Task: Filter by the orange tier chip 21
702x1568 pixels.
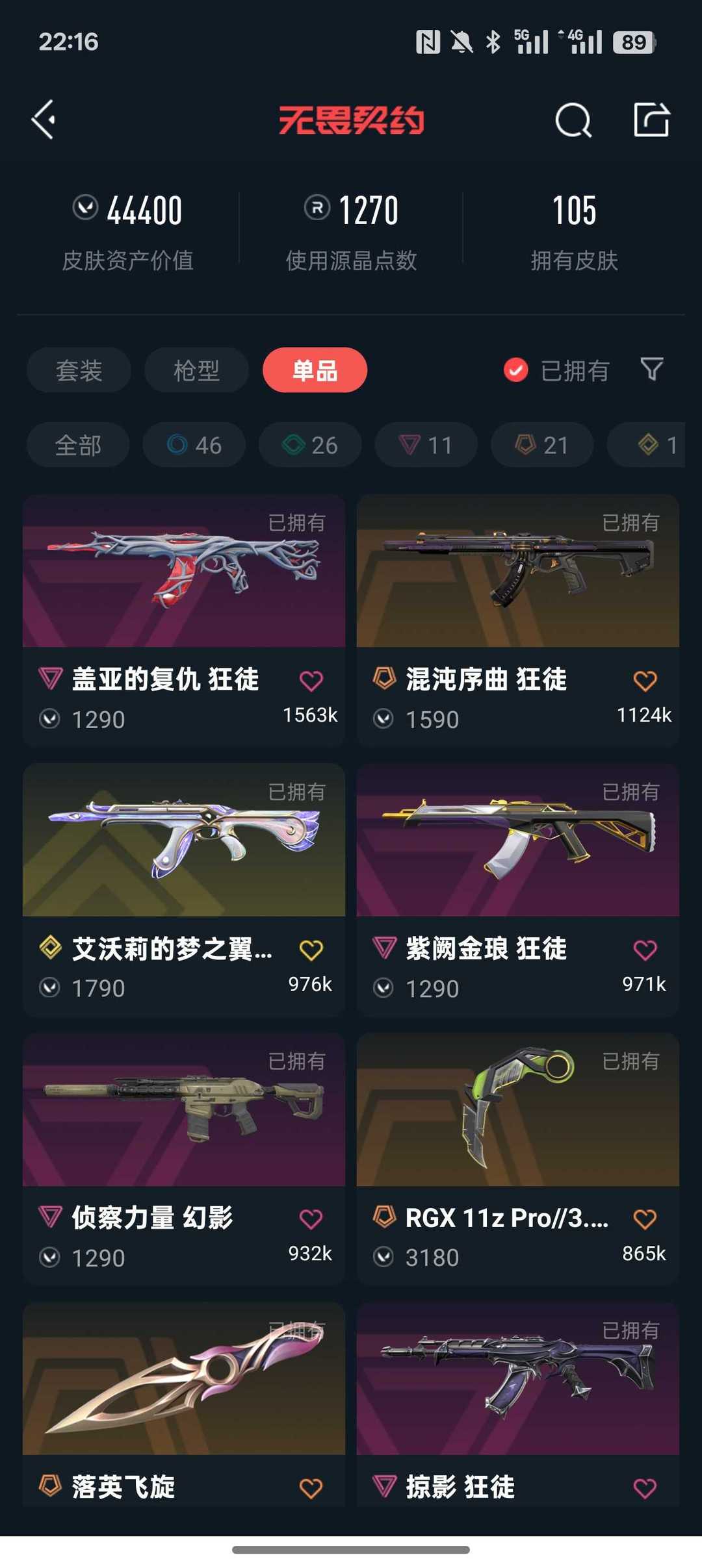Action: (542, 445)
